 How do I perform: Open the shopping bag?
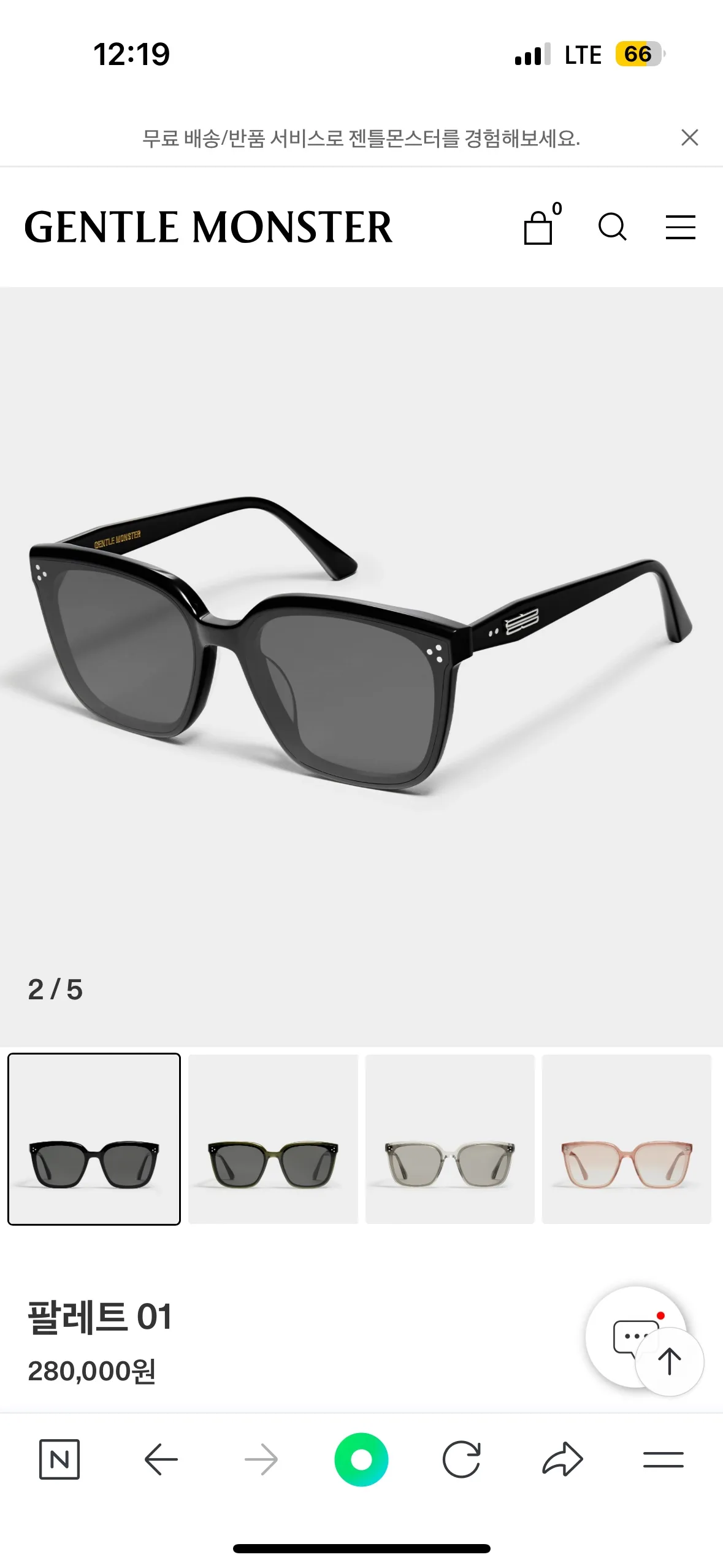[x=540, y=228]
